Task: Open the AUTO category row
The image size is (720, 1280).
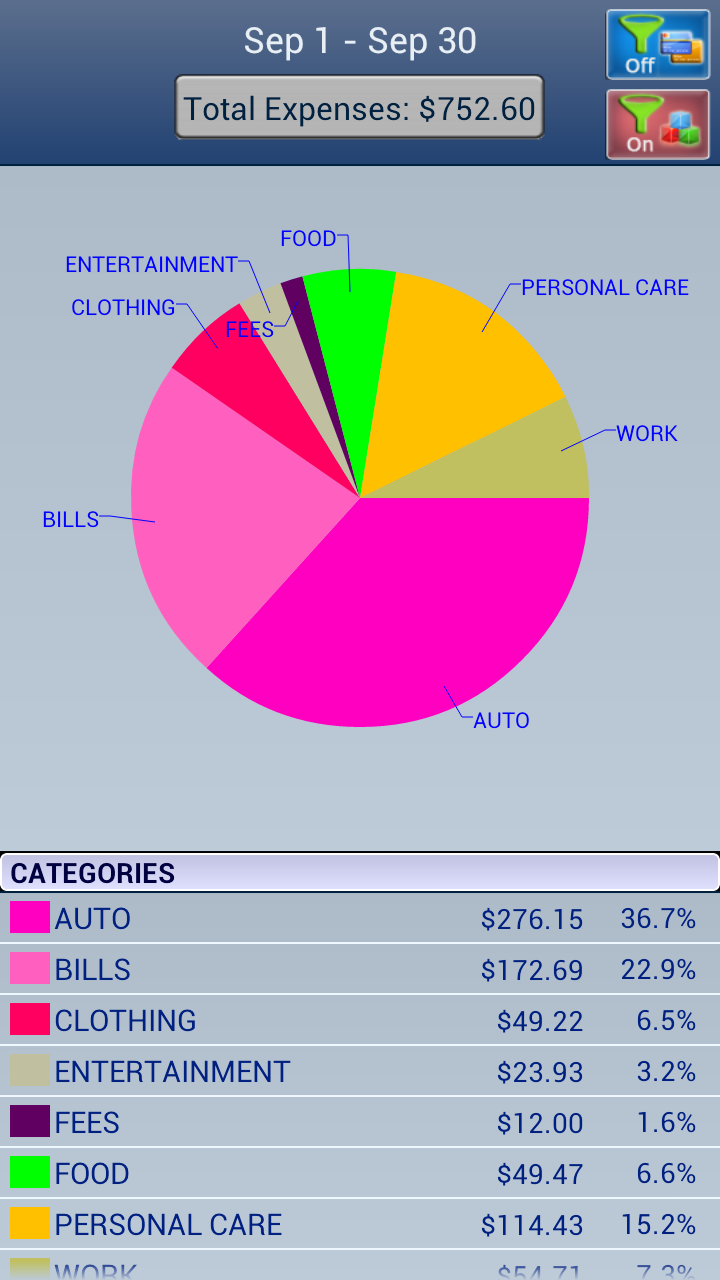Action: point(360,918)
